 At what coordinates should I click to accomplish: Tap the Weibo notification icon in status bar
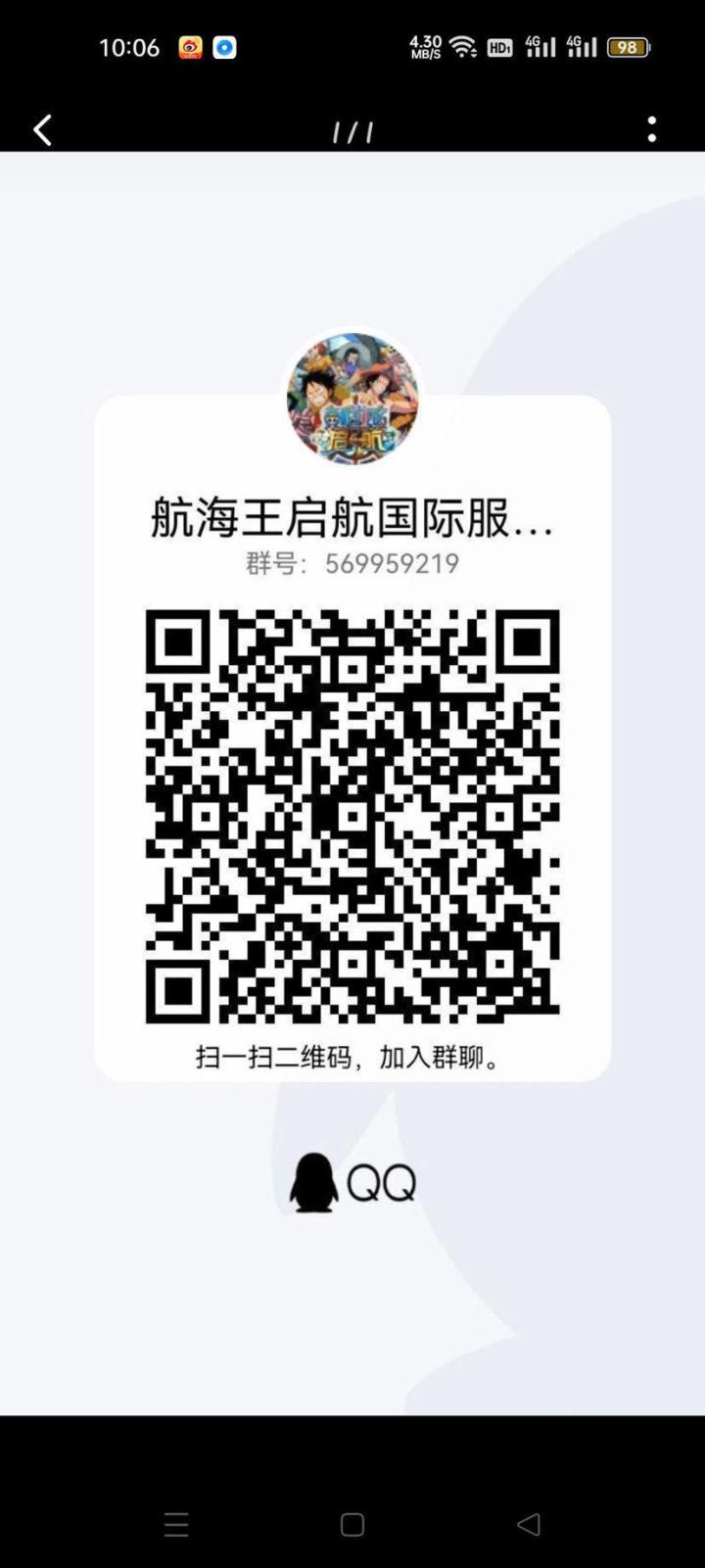pos(189,46)
